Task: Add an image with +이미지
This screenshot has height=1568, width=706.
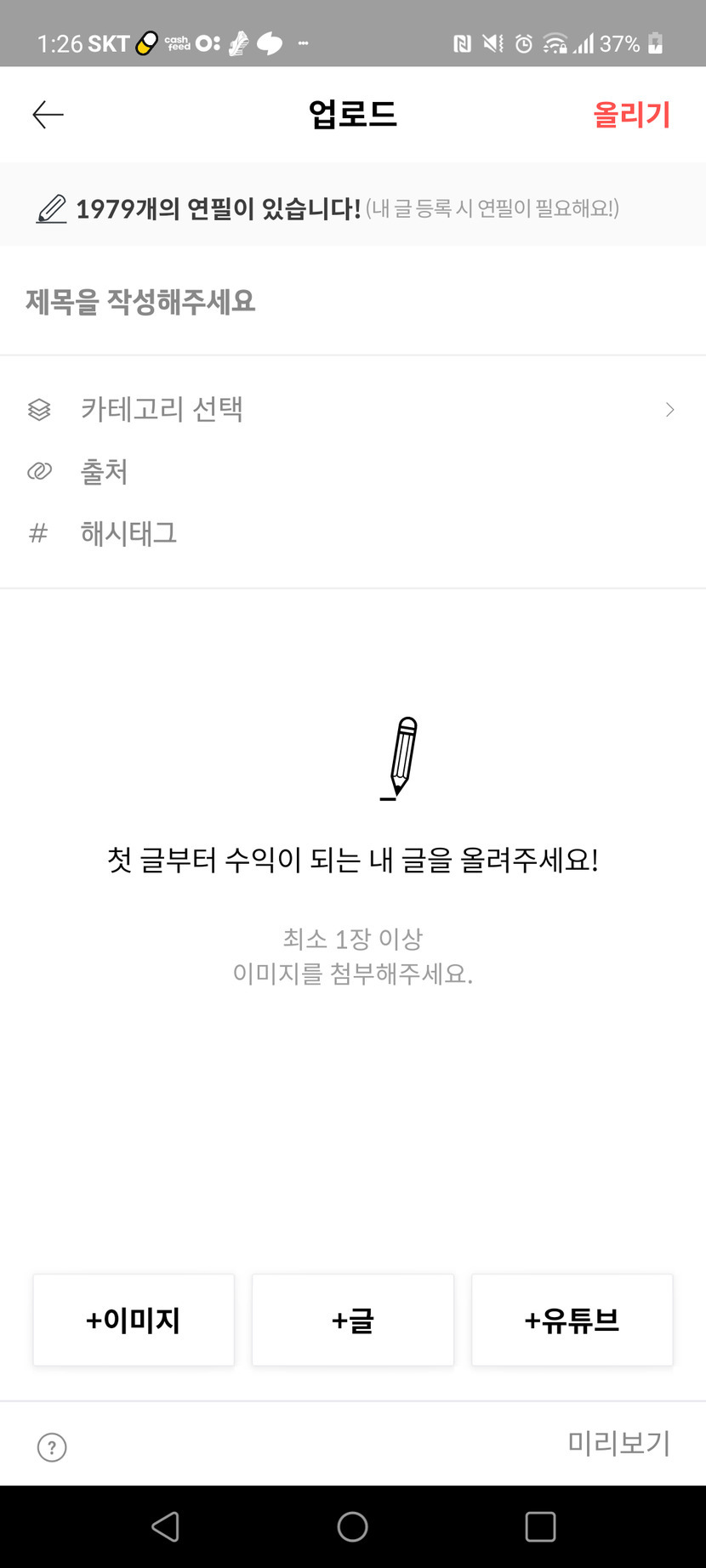Action: tap(134, 1320)
